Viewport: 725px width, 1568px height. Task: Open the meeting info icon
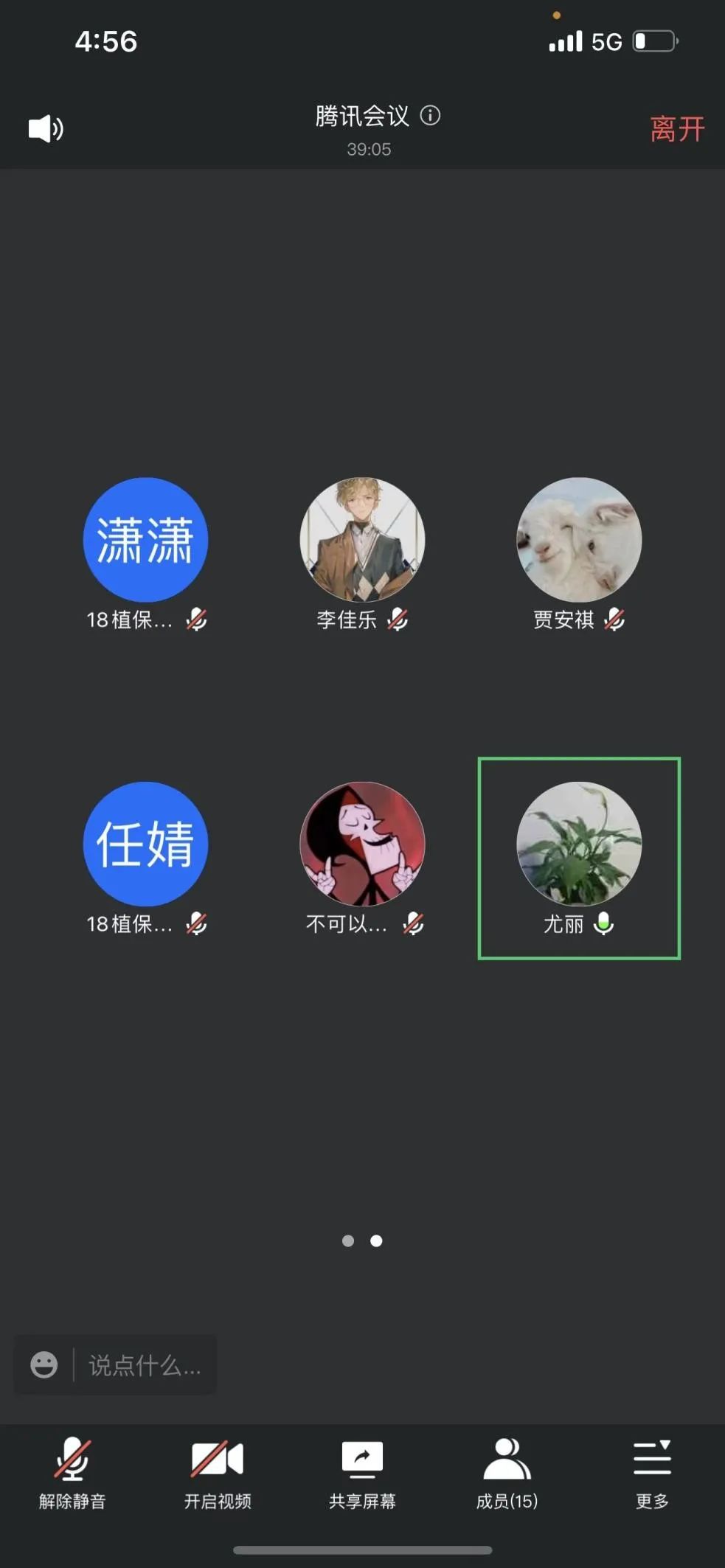click(x=430, y=116)
